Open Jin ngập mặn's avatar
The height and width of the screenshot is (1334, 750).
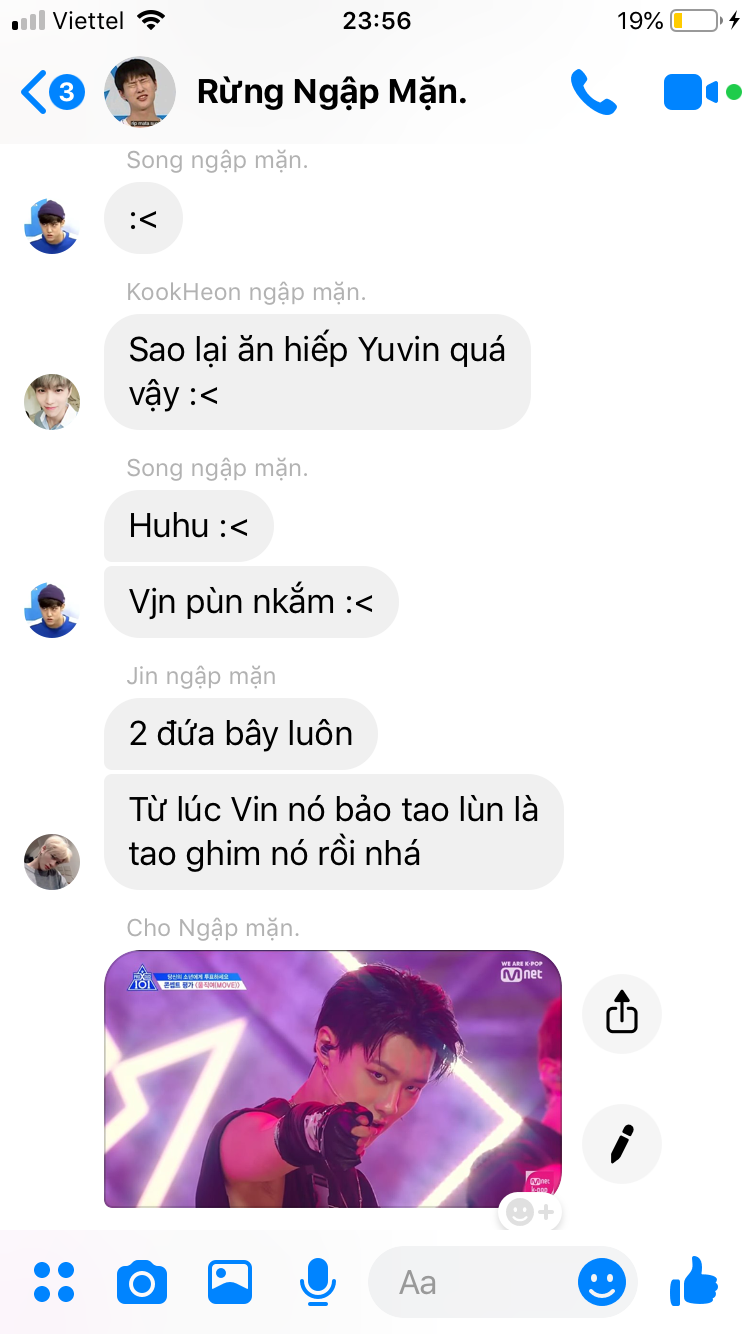point(52,862)
